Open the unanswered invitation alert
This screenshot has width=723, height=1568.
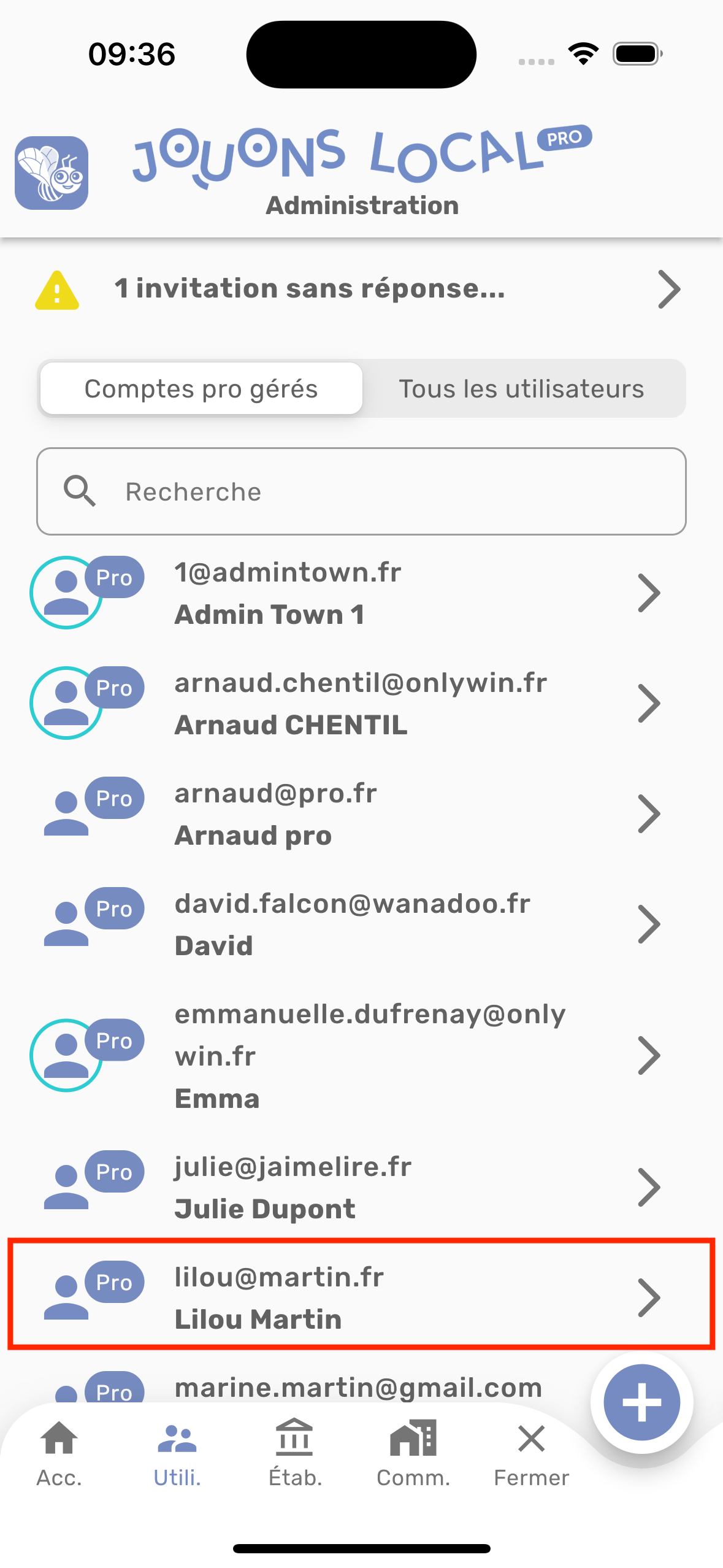point(361,289)
